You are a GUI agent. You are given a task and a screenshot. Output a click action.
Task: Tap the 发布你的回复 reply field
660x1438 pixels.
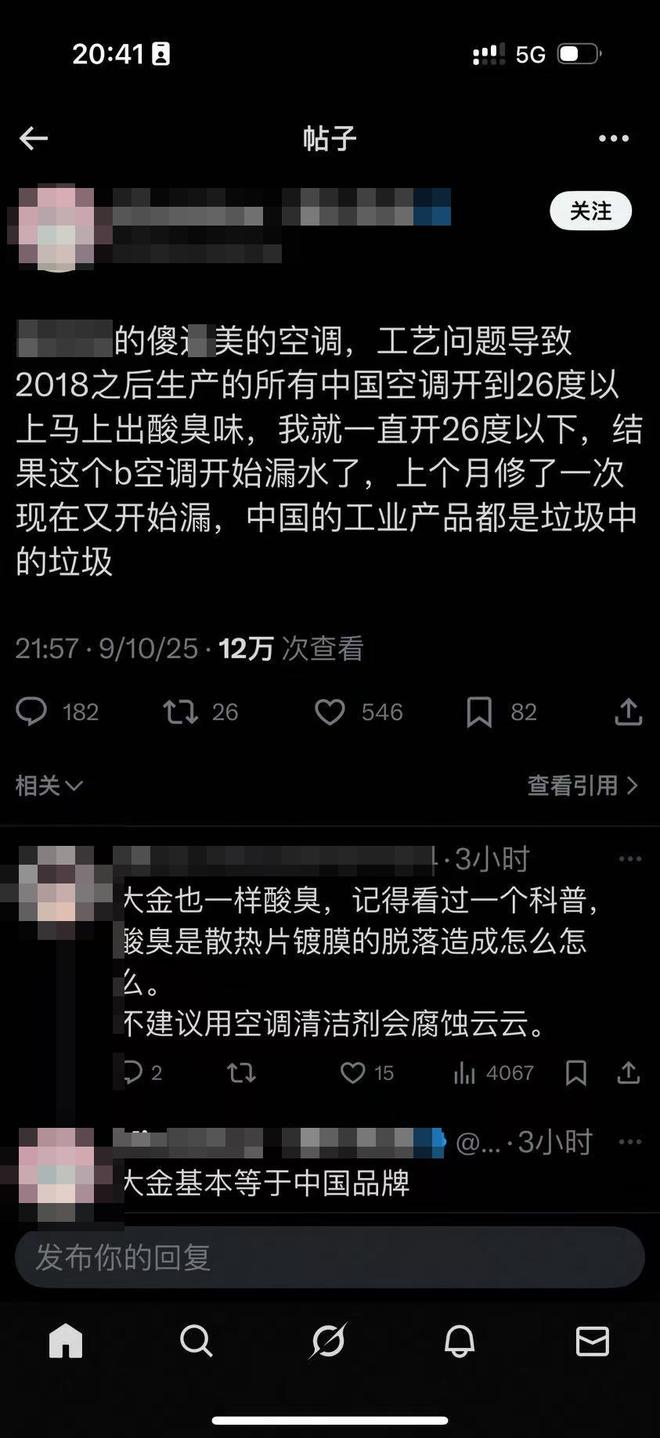330,1257
